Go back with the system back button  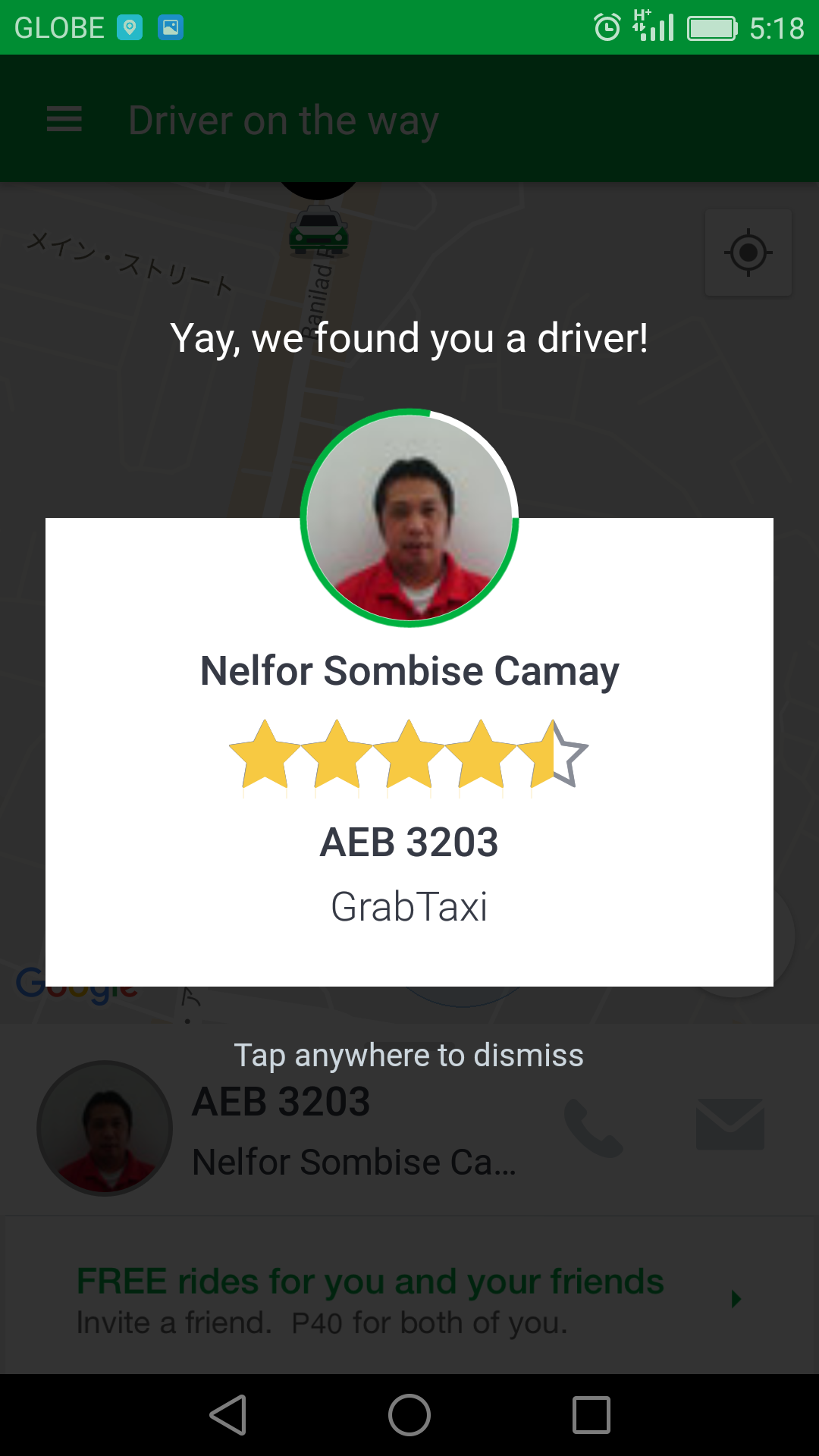[228, 1415]
